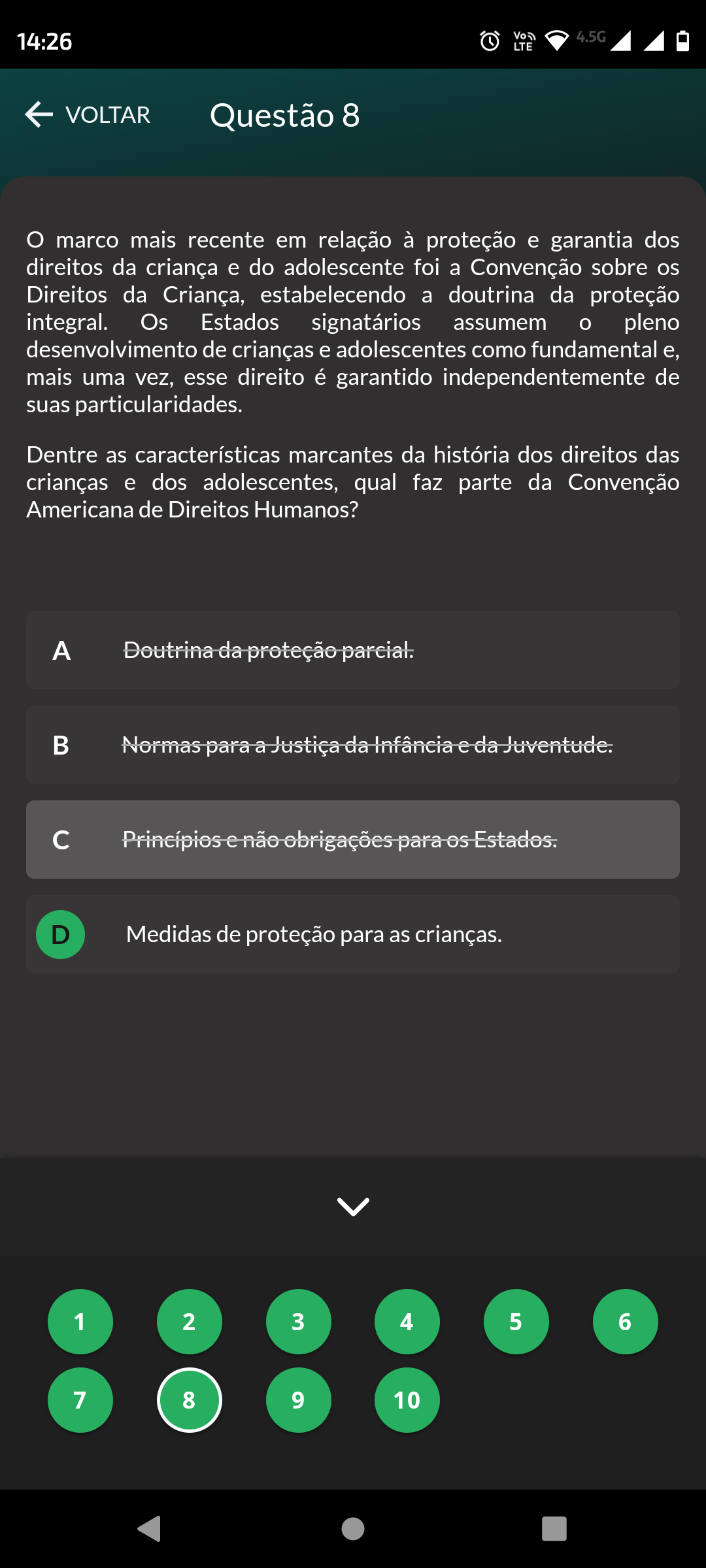
Task: Choose answer B Normas para a Justiça
Action: pos(353,745)
